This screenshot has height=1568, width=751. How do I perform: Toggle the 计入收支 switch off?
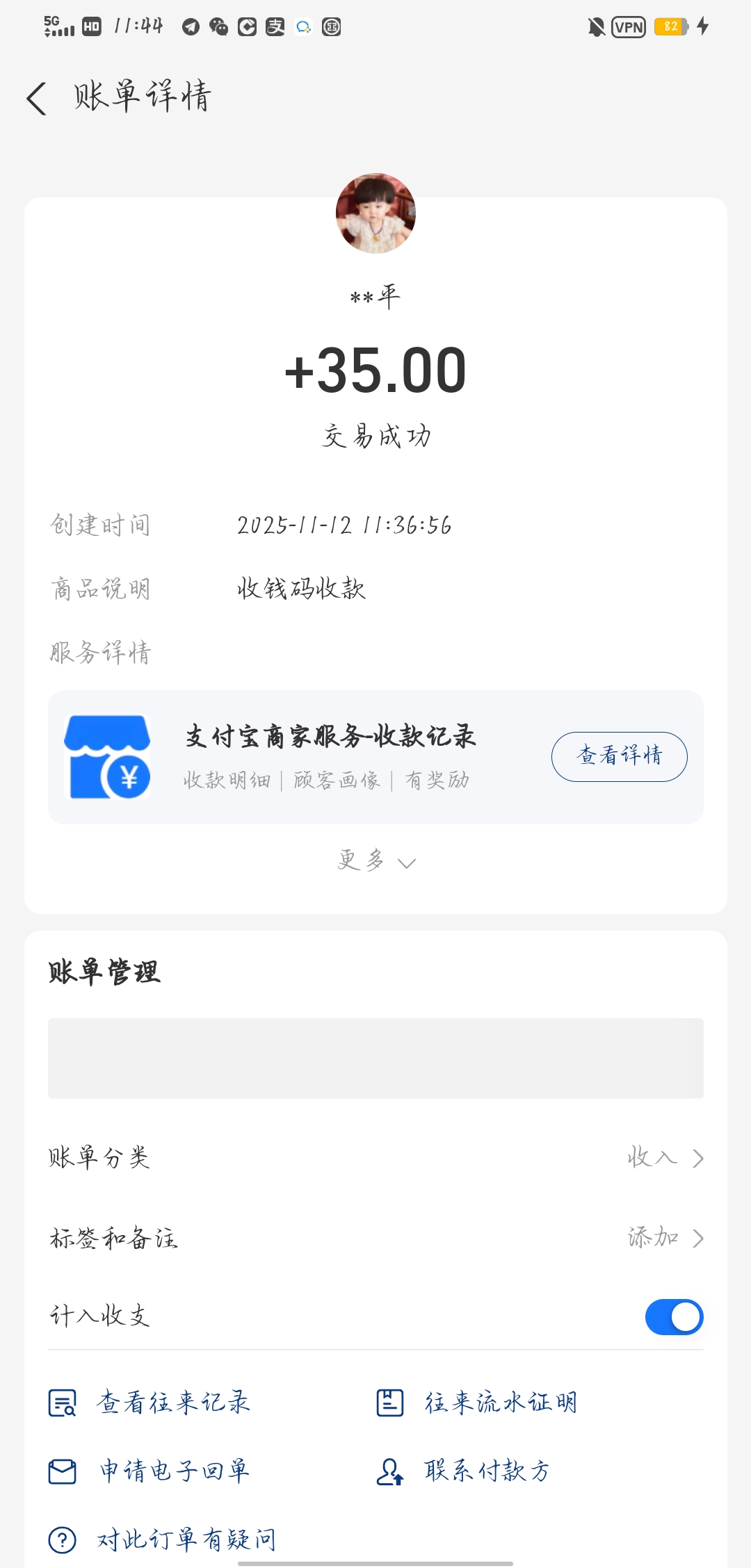tap(674, 1317)
